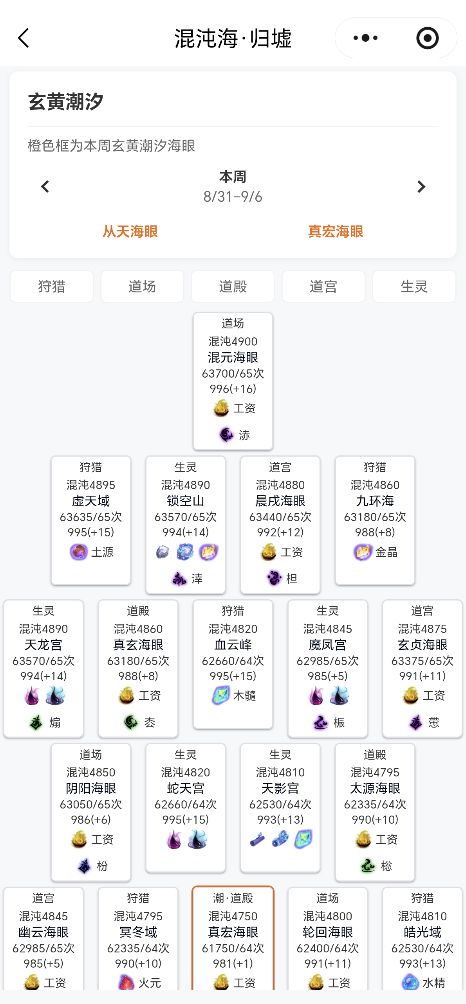
Task: View the 血云峰 card
Action: click(x=233, y=663)
